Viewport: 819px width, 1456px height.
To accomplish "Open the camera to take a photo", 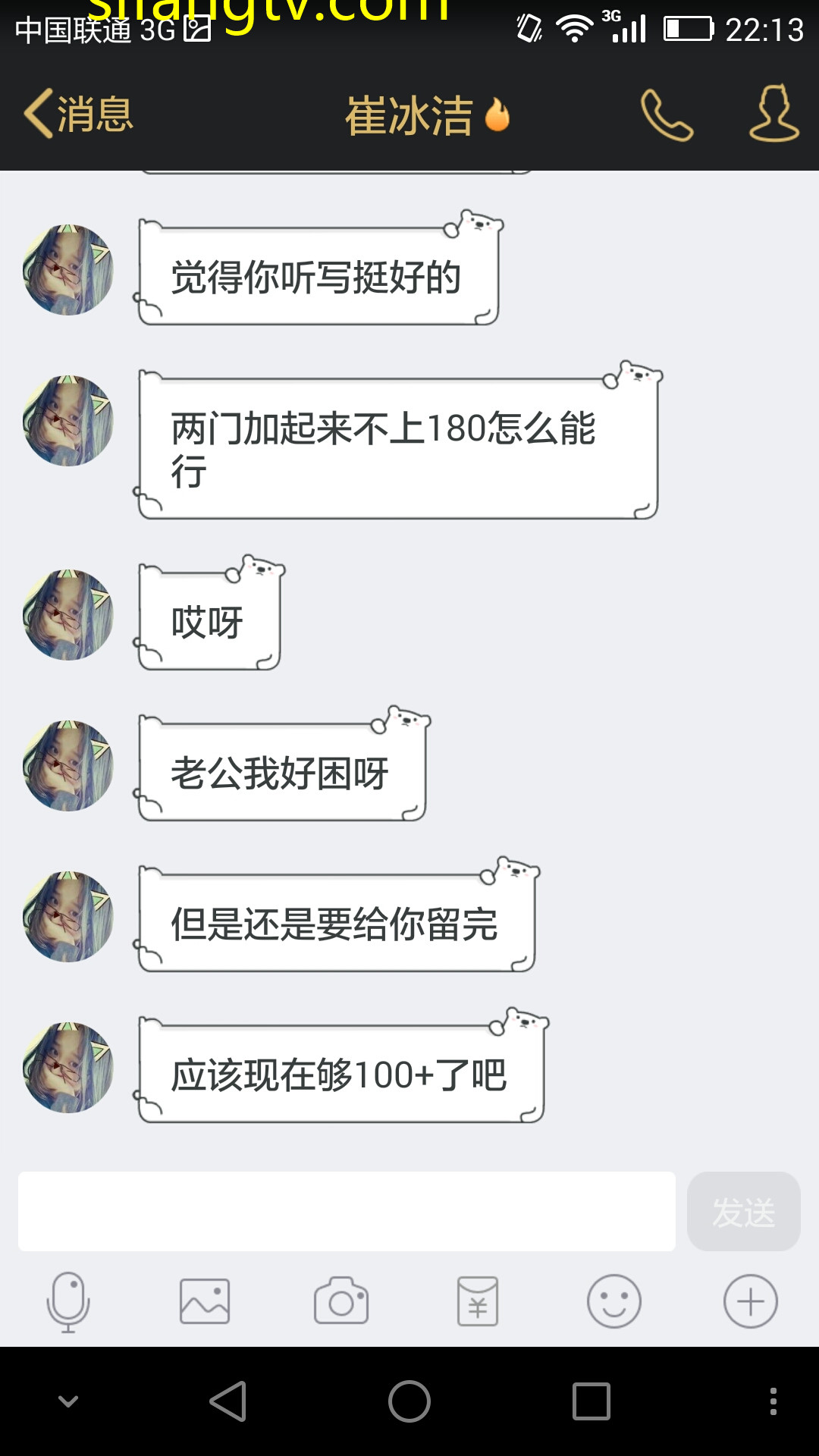I will (341, 1301).
